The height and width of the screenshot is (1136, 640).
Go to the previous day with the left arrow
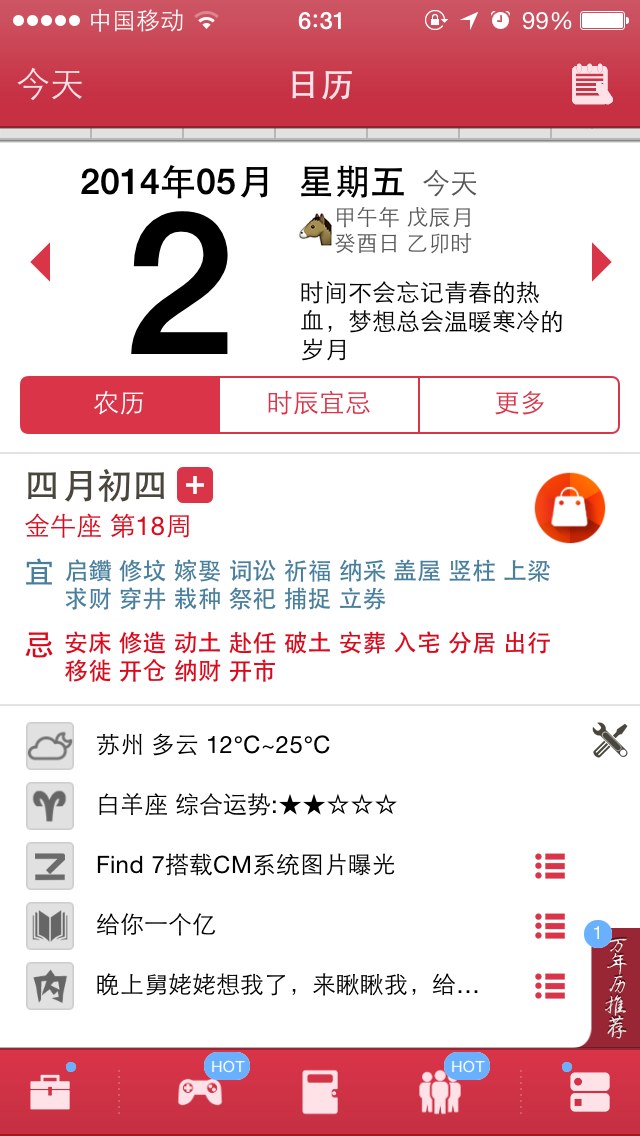coord(41,262)
